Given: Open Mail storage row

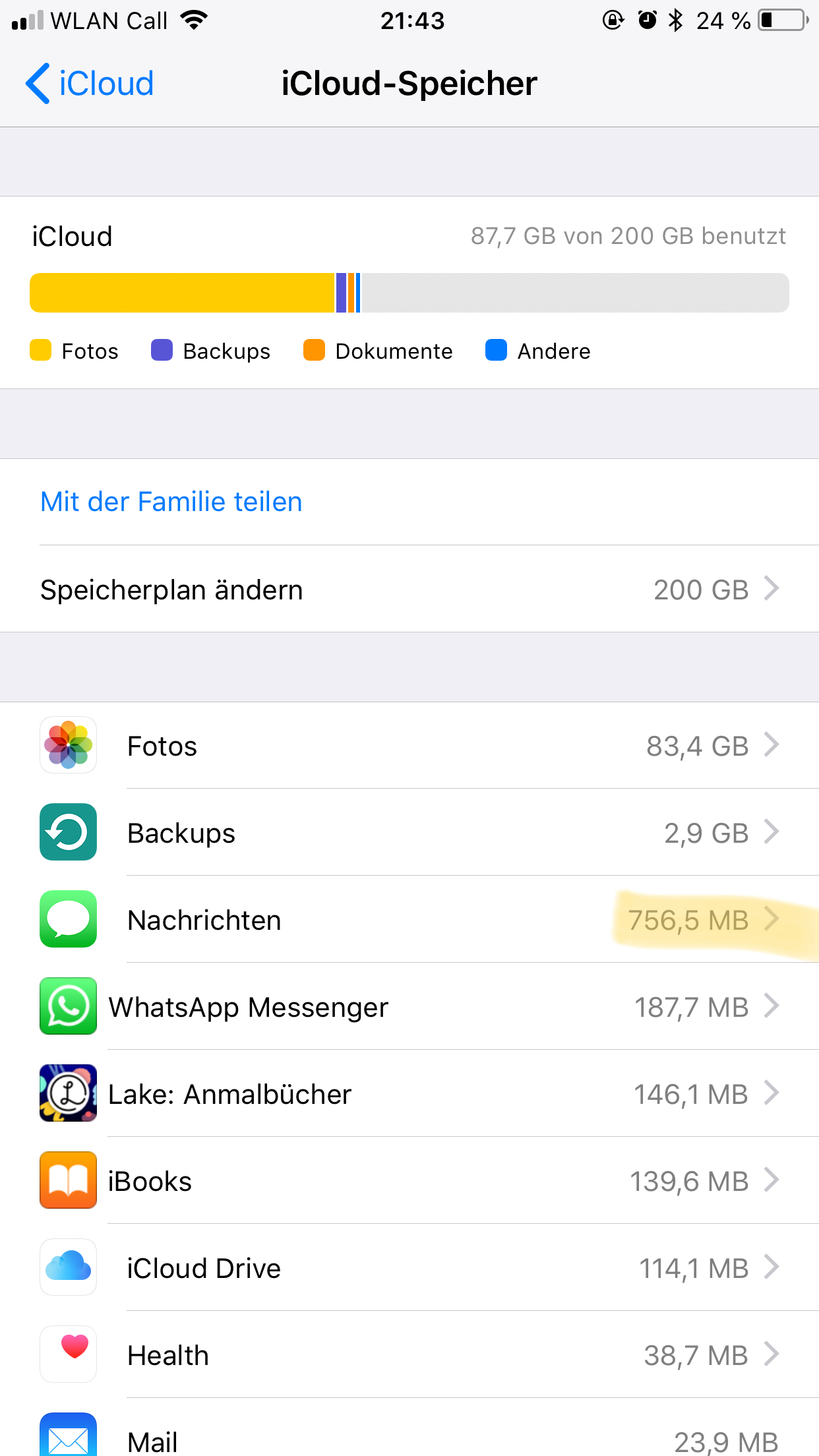Looking at the screenshot, I should [x=409, y=1428].
